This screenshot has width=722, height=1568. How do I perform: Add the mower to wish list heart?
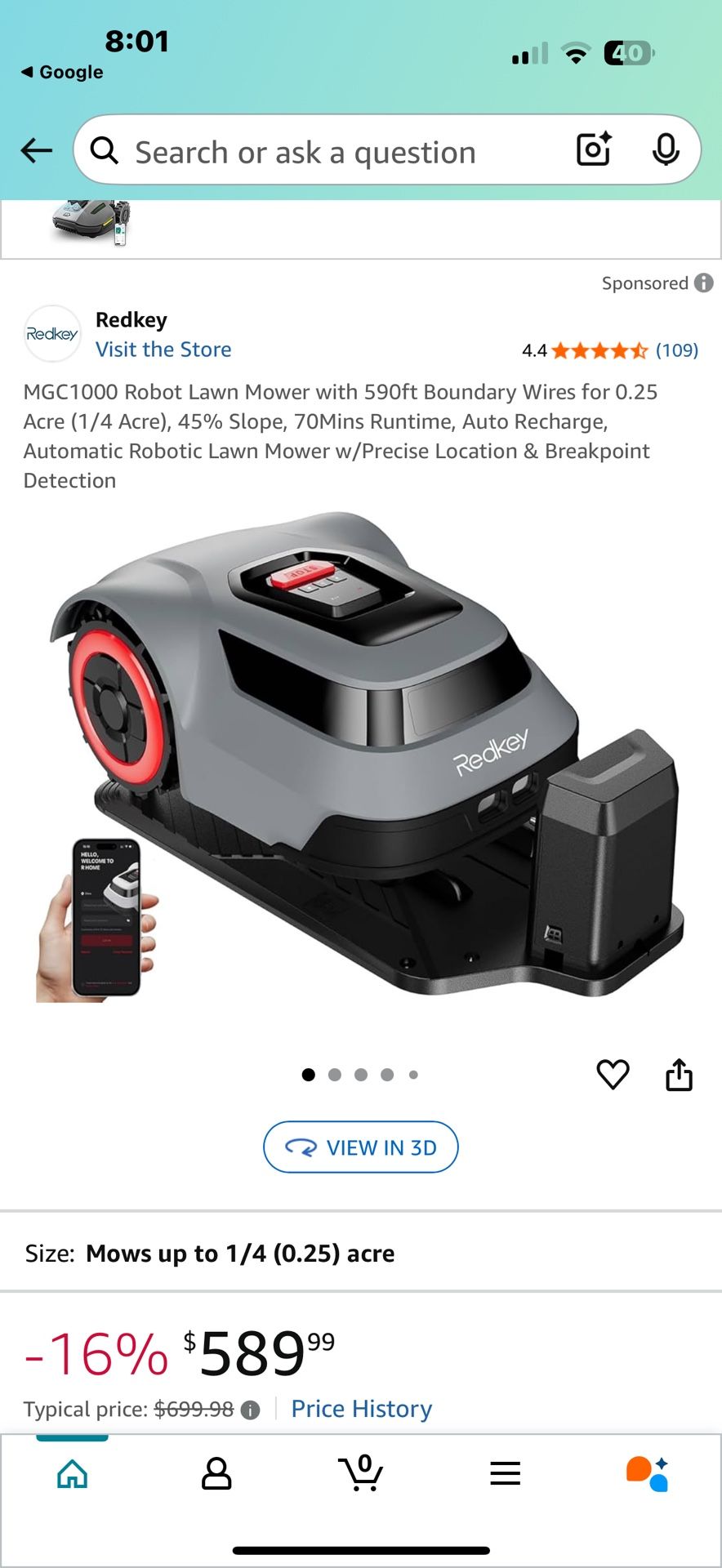coord(613,1074)
